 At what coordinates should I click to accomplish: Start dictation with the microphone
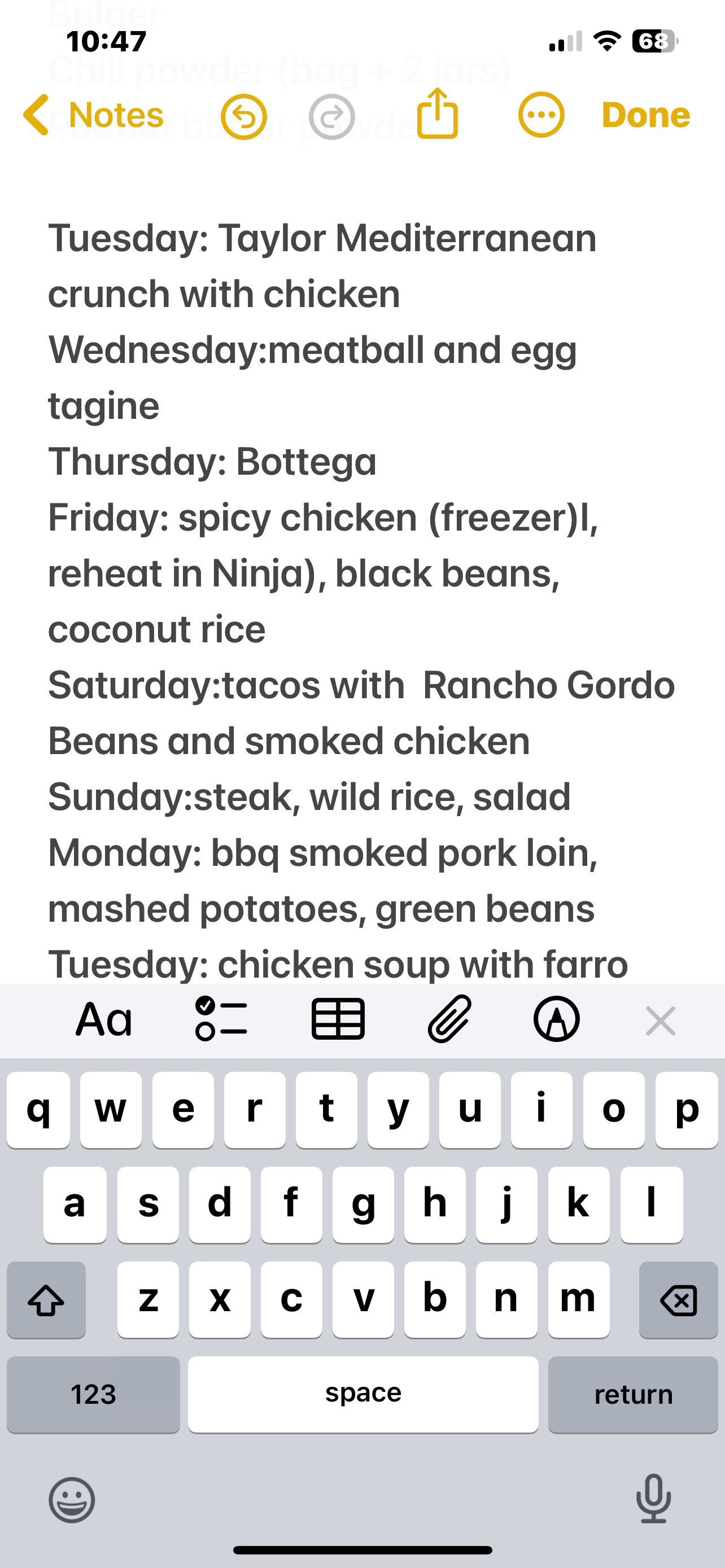pyautogui.click(x=653, y=1498)
